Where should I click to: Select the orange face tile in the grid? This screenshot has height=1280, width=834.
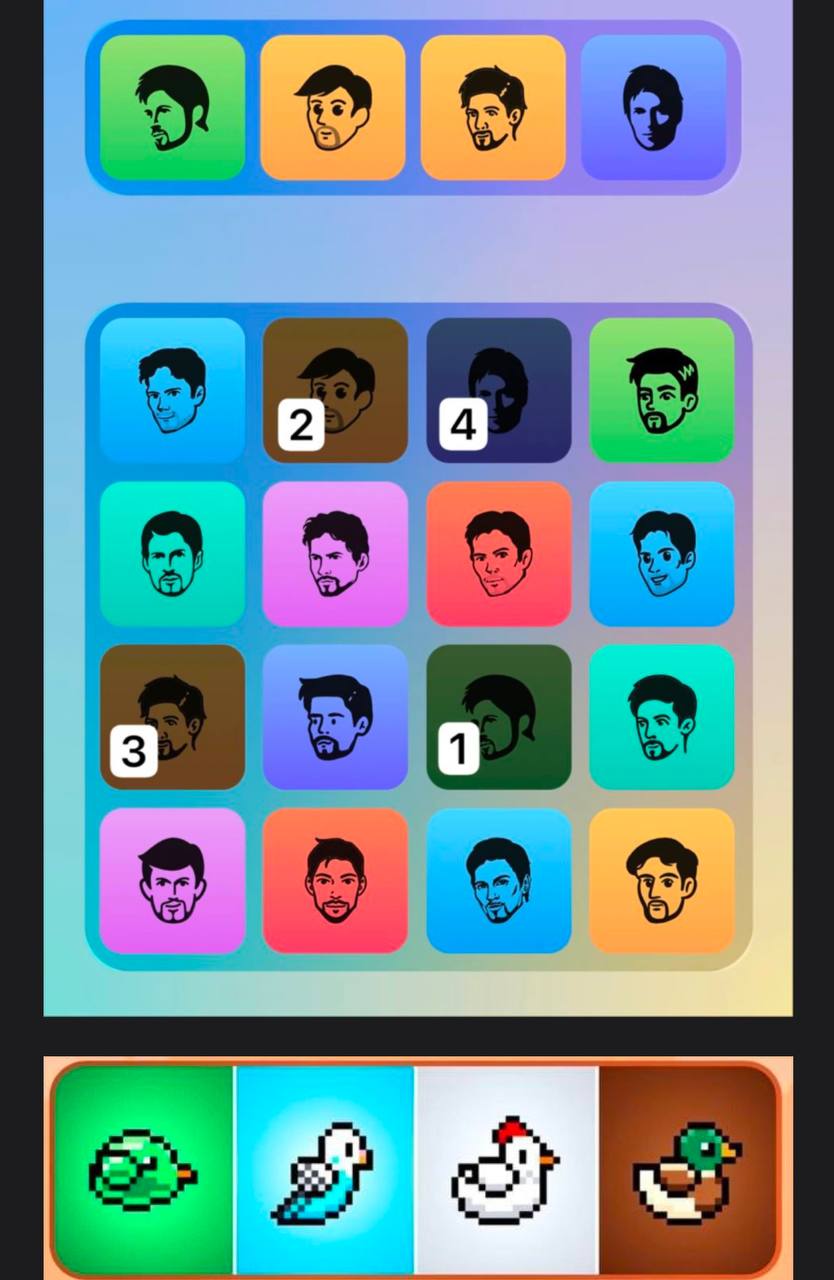(x=661, y=880)
